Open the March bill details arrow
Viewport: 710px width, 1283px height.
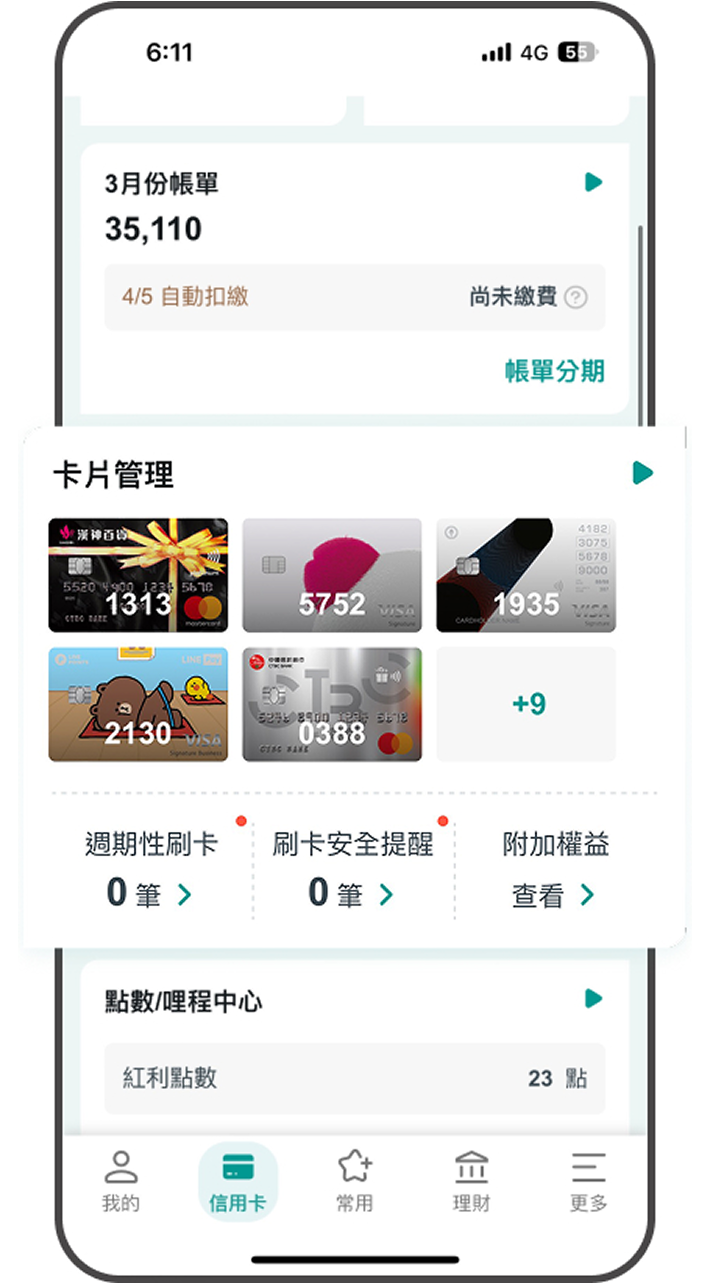594,182
